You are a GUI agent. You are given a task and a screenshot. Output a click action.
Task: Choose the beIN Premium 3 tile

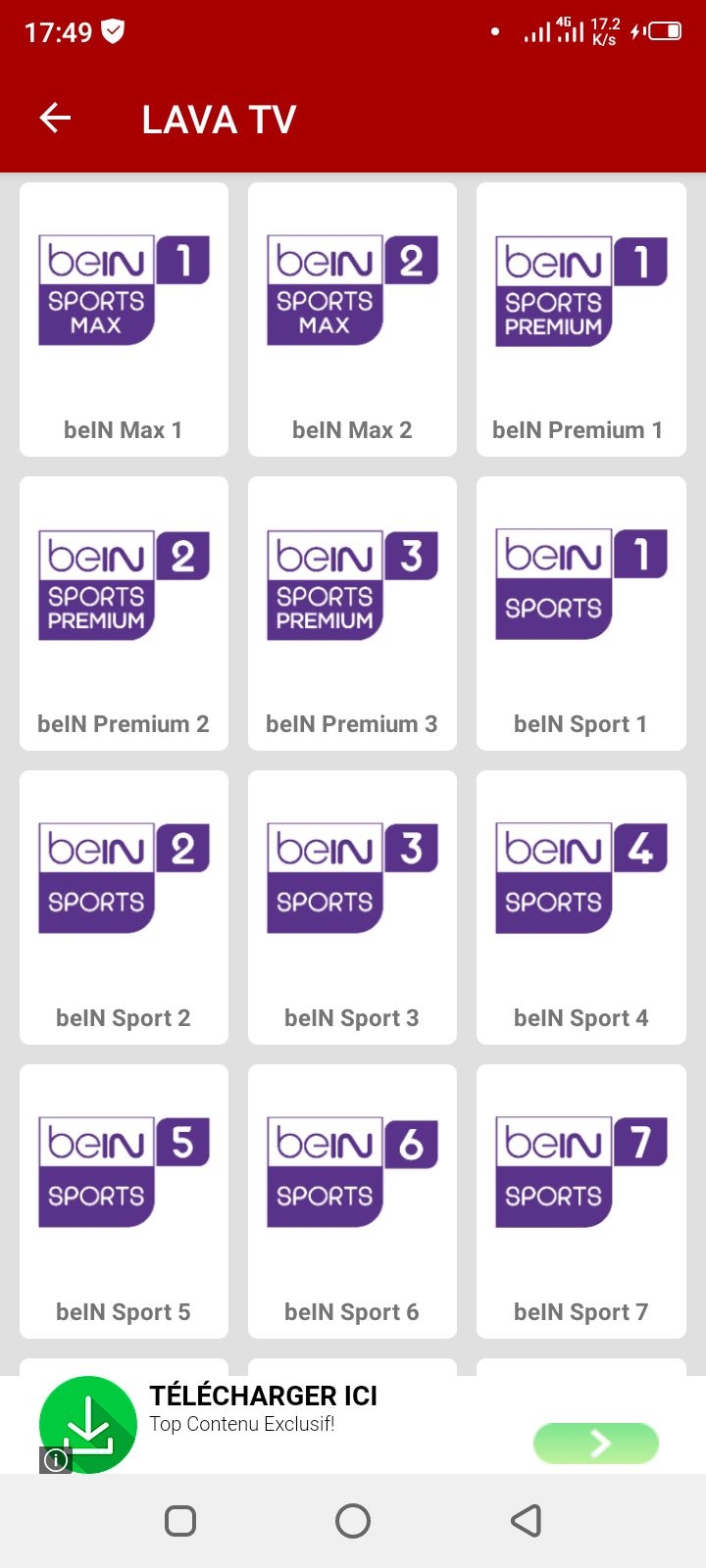pyautogui.click(x=352, y=613)
